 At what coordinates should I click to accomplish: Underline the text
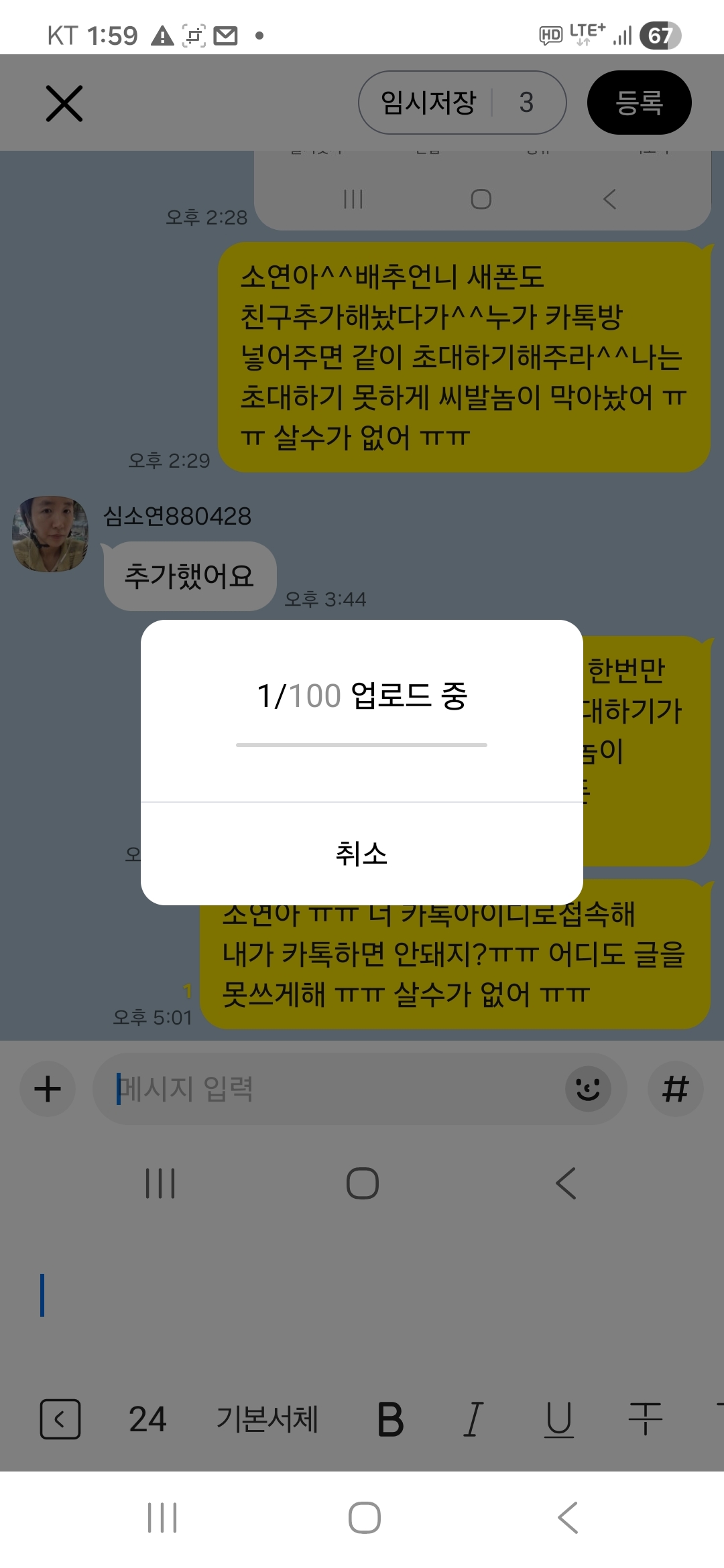559,1419
